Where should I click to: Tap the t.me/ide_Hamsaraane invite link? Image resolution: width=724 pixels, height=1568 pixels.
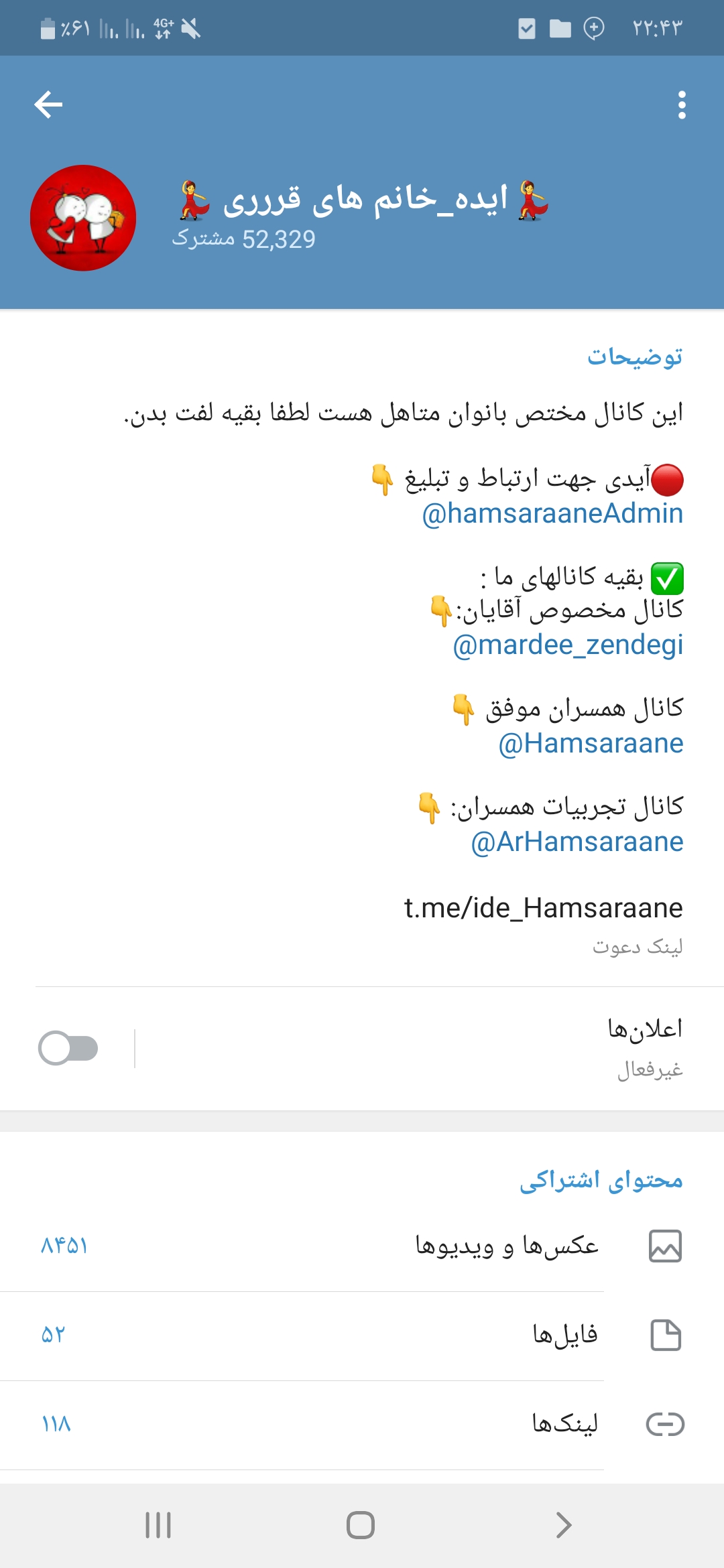click(x=543, y=908)
